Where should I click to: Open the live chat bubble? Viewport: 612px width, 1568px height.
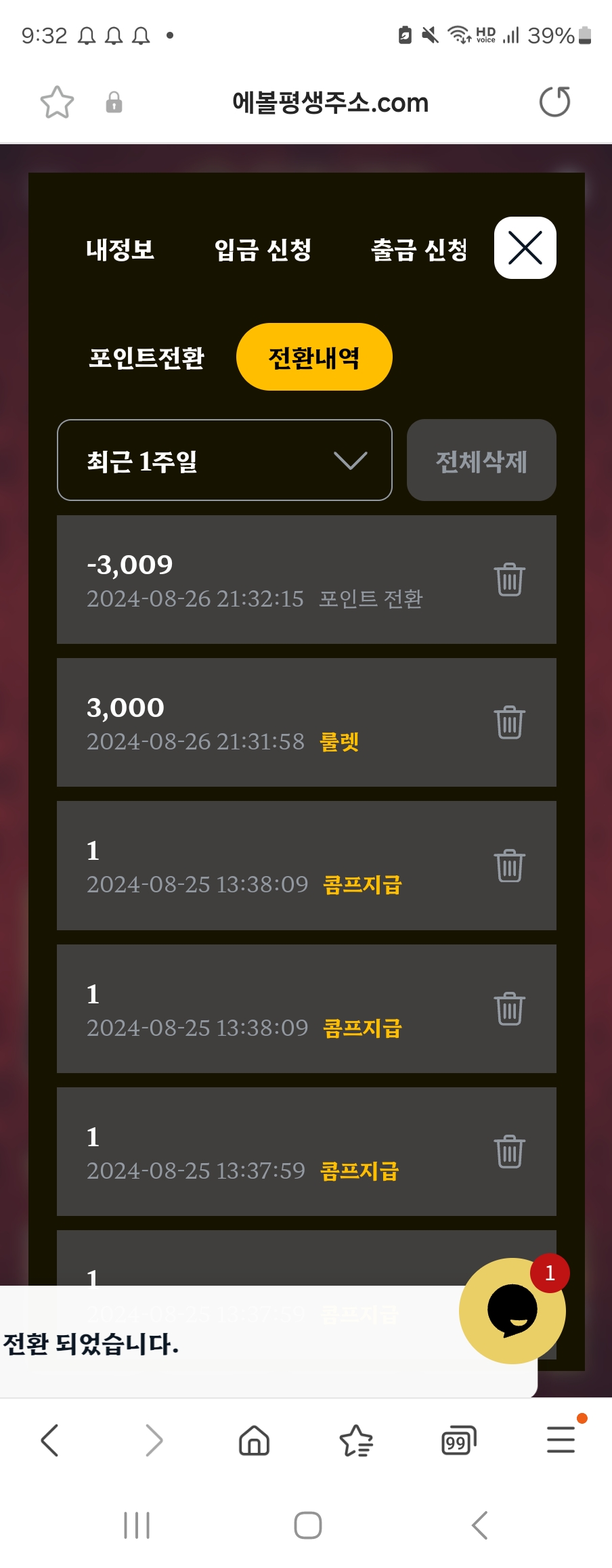click(512, 1310)
